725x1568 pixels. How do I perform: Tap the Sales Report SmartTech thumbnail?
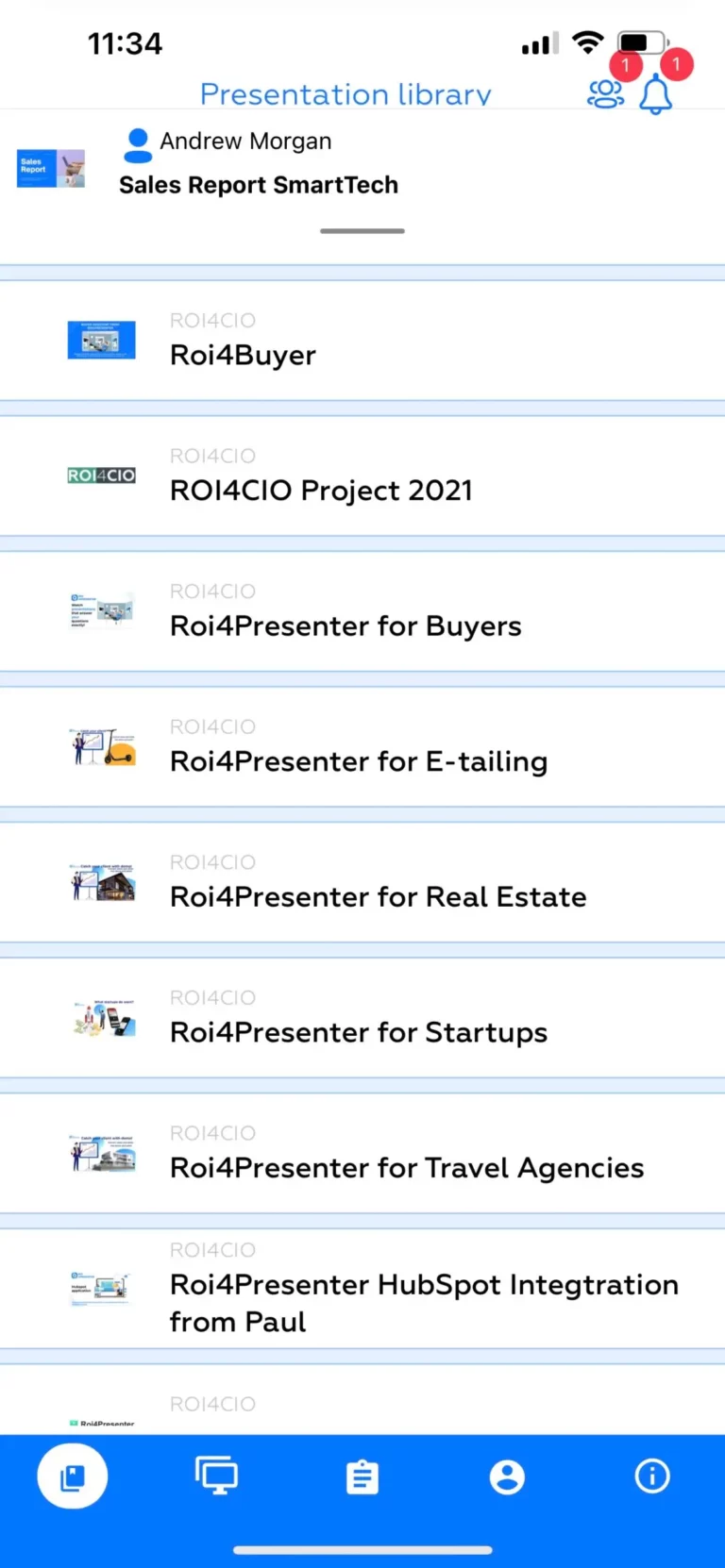50,168
